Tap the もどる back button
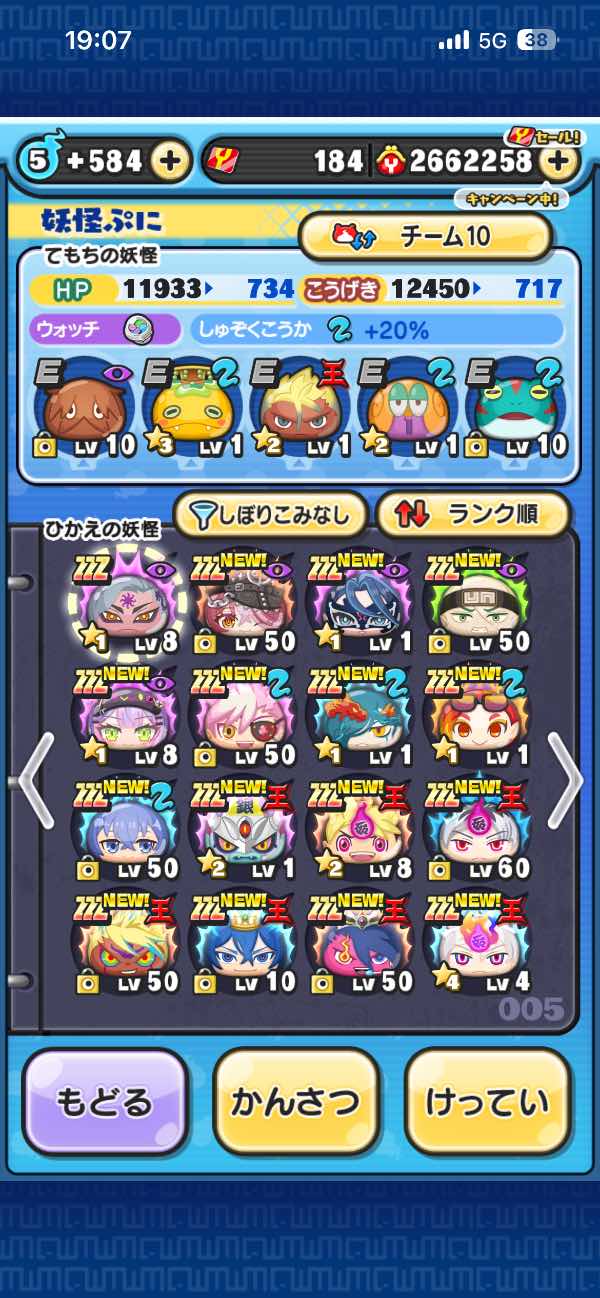 pos(104,1102)
